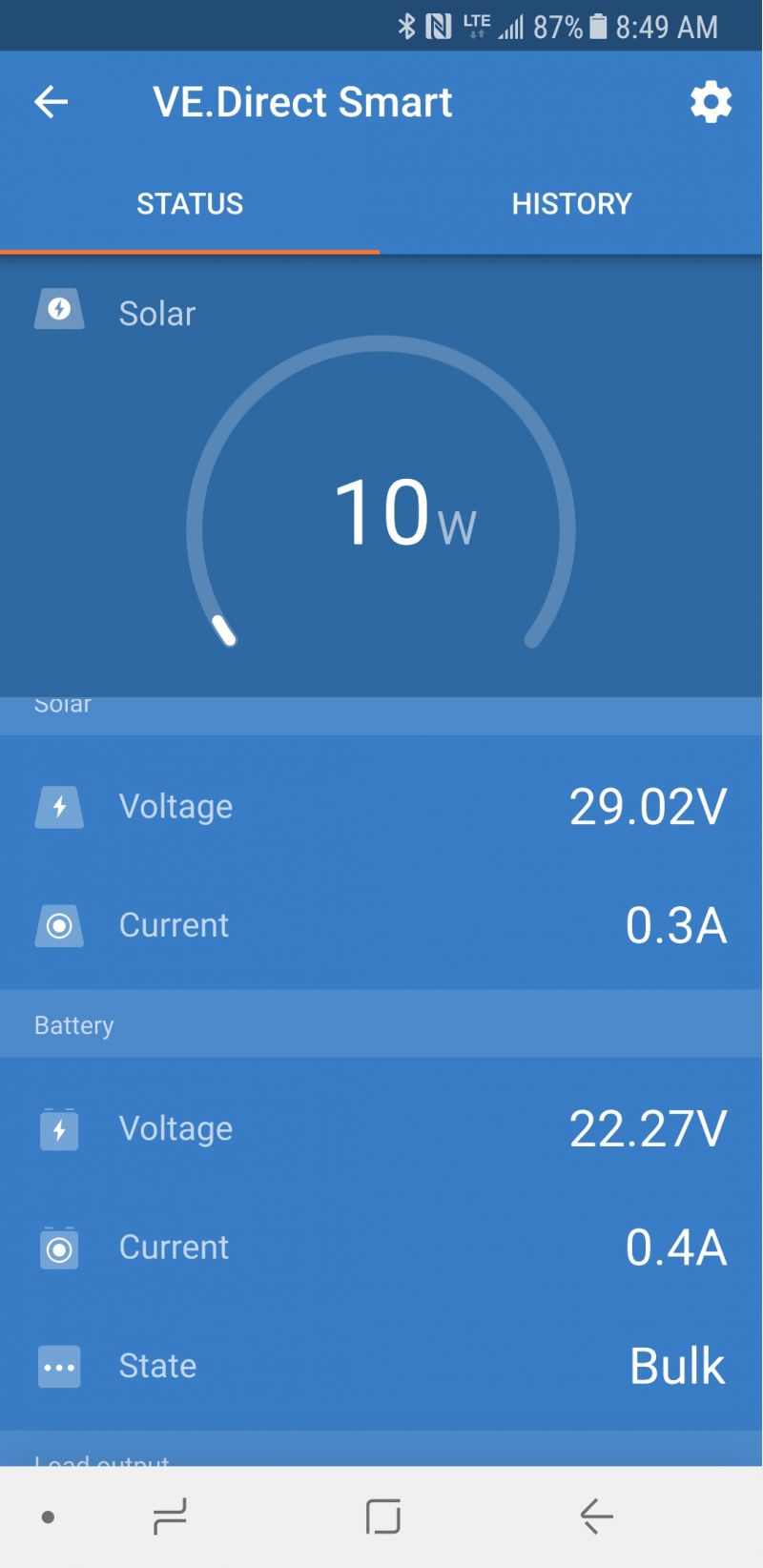This screenshot has height=1568, width=763.
Task: Switch to the History tab
Action: click(x=571, y=203)
